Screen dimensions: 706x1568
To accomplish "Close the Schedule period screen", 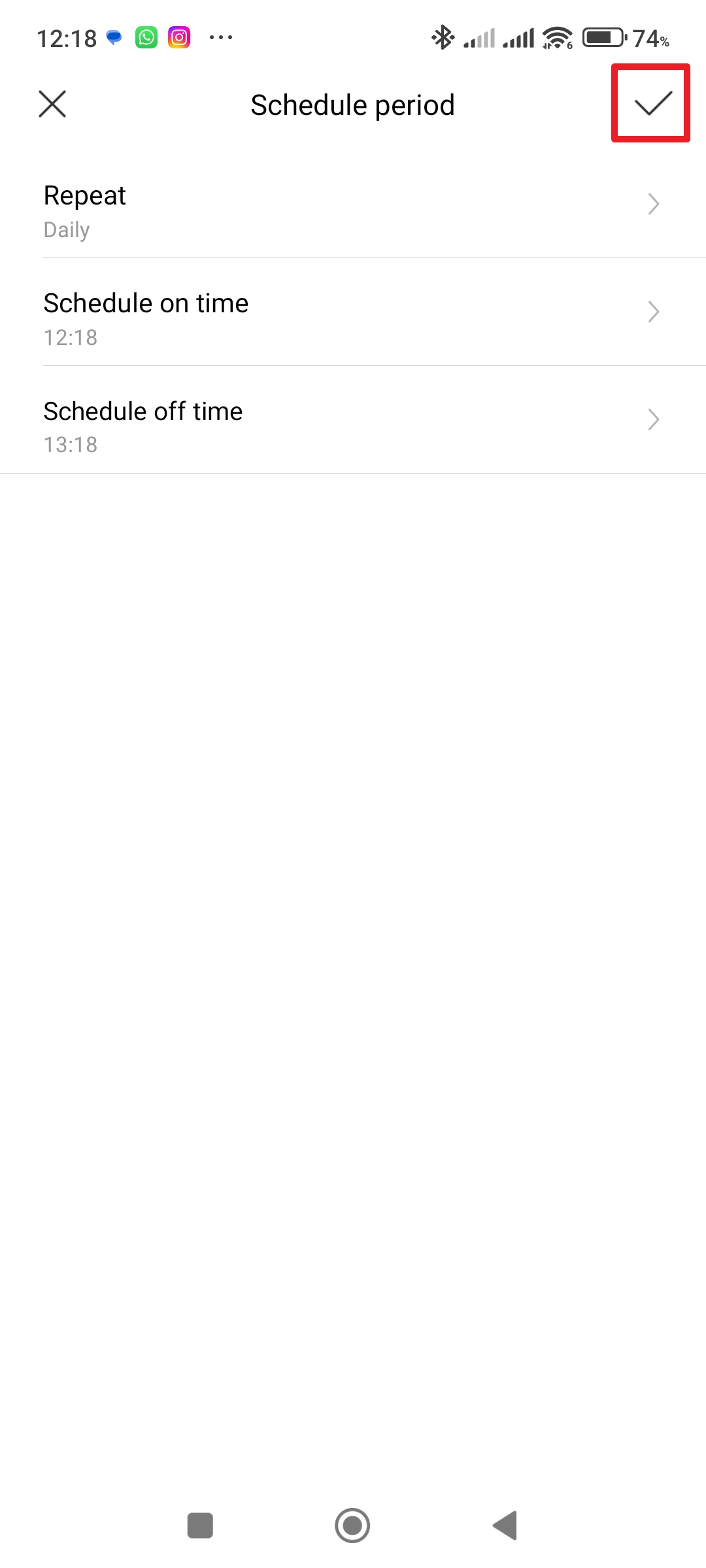I will pyautogui.click(x=52, y=104).
